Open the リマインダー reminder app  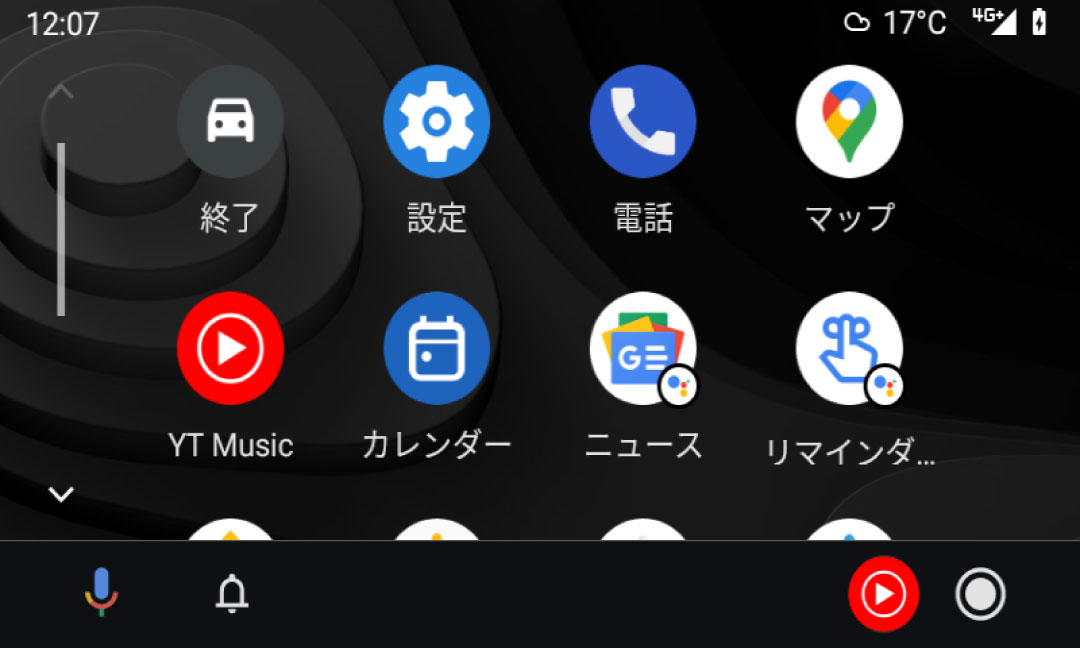[849, 349]
